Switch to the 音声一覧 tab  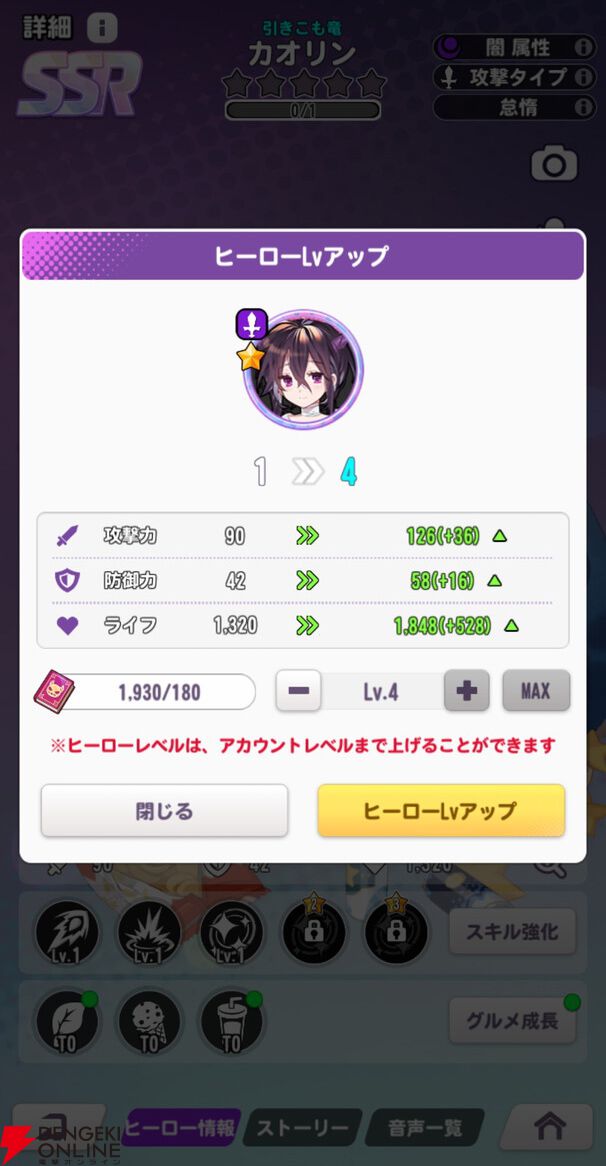point(426,1129)
